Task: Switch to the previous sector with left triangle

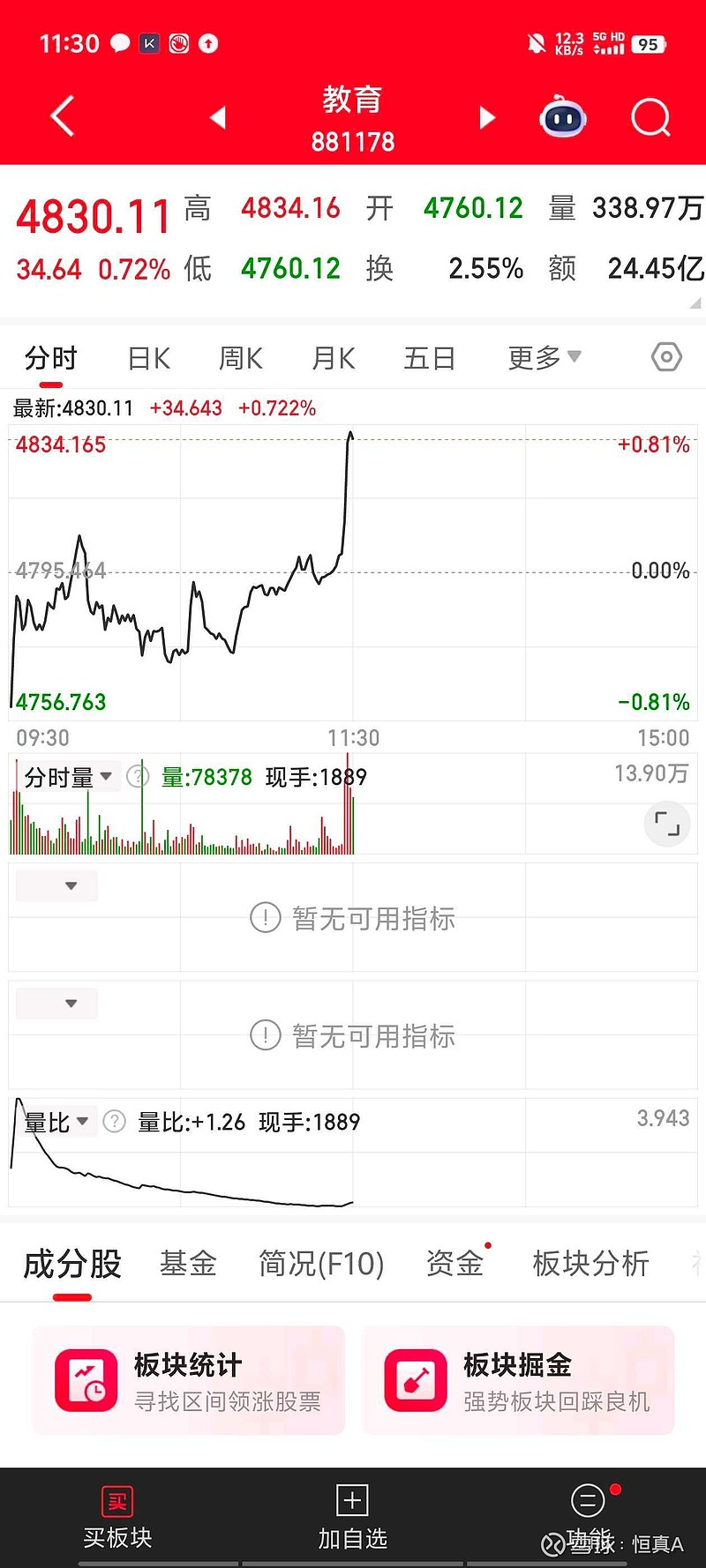Action: click(x=218, y=117)
